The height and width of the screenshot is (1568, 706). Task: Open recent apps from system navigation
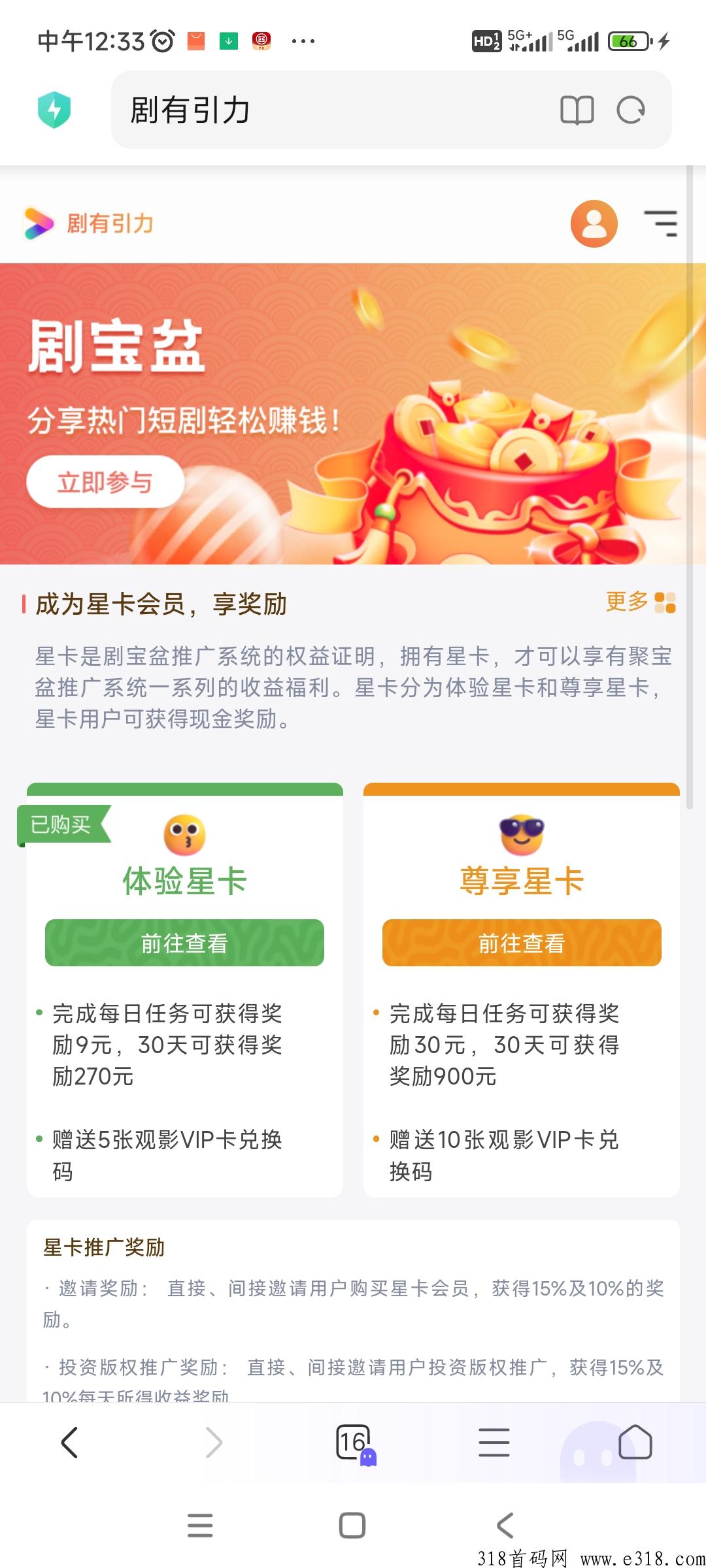point(200,1526)
